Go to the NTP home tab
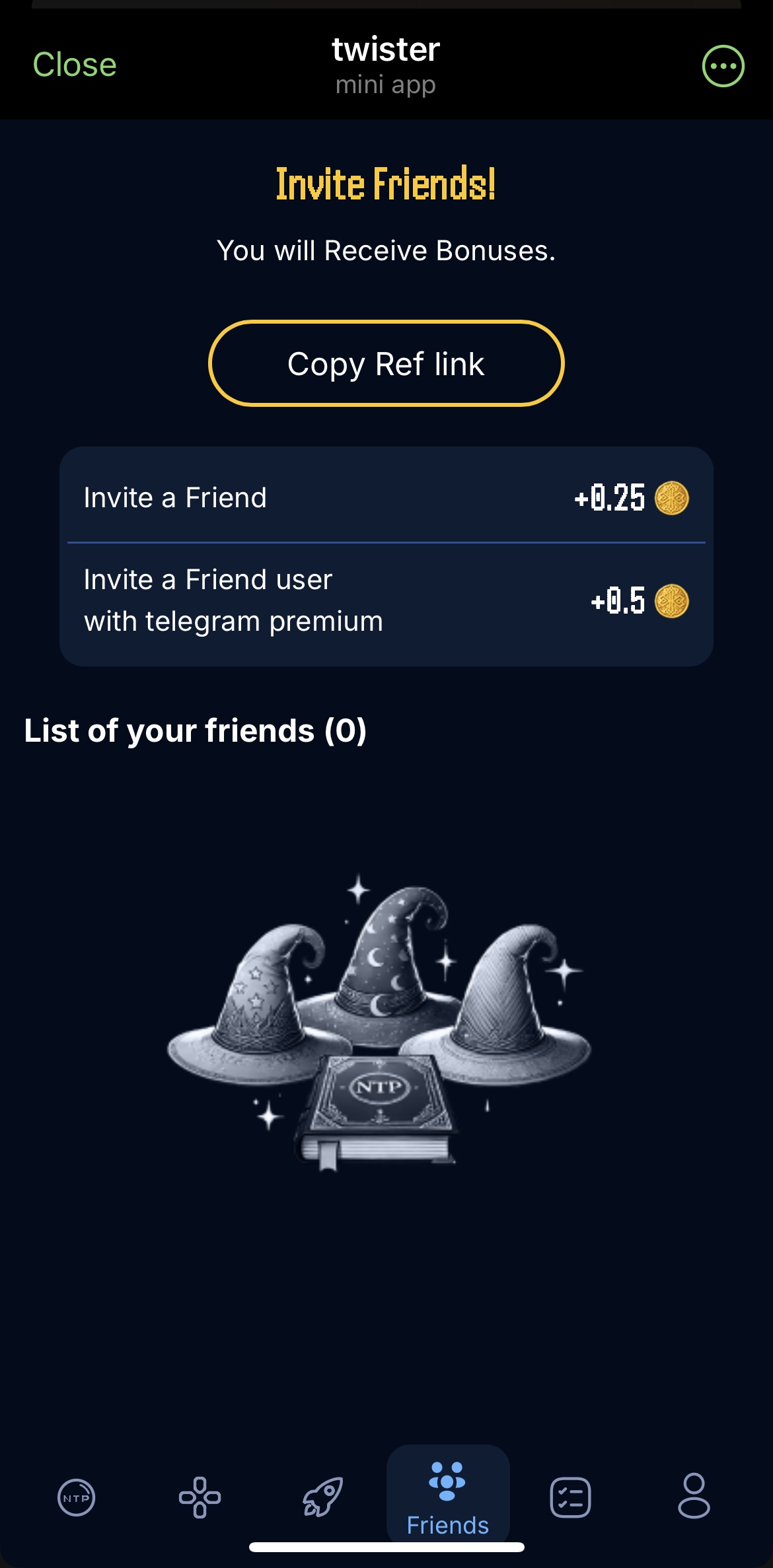The image size is (773, 1568). click(77, 1497)
